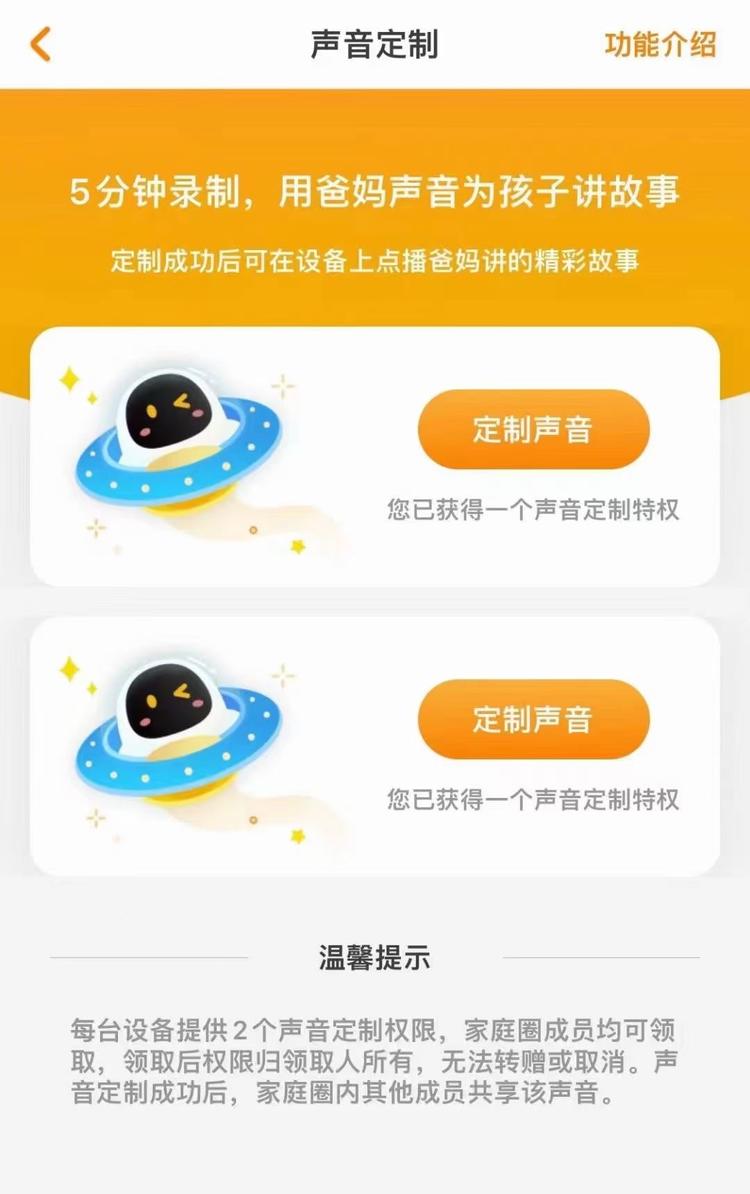750x1194 pixels.
Task: Open 功能介绍 in the top right corner
Action: [660, 44]
